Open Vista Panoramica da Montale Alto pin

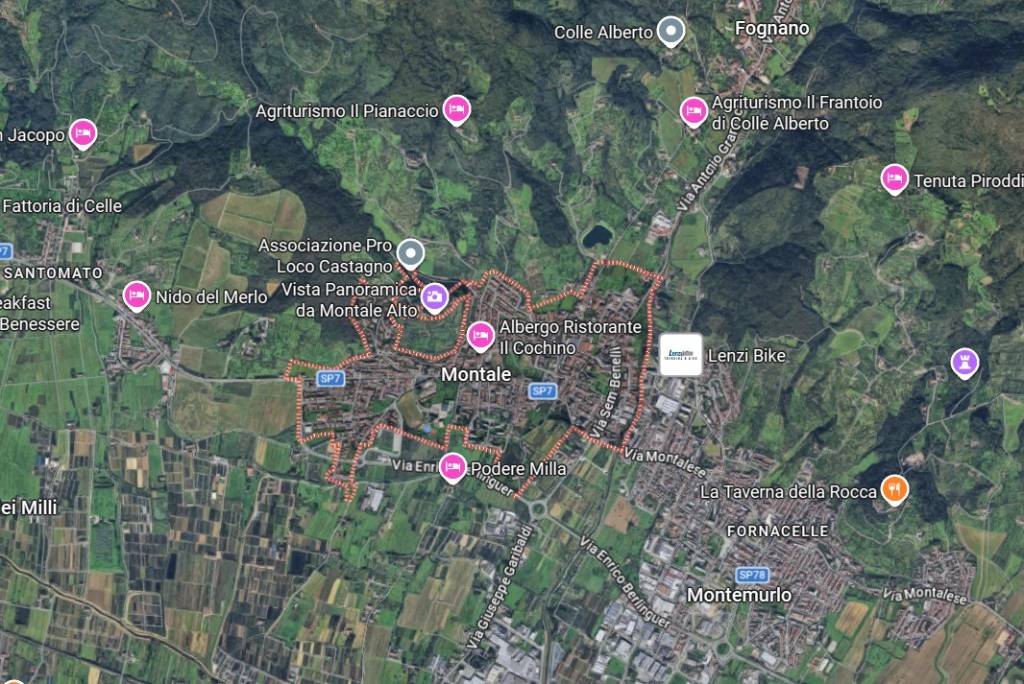[x=434, y=295]
